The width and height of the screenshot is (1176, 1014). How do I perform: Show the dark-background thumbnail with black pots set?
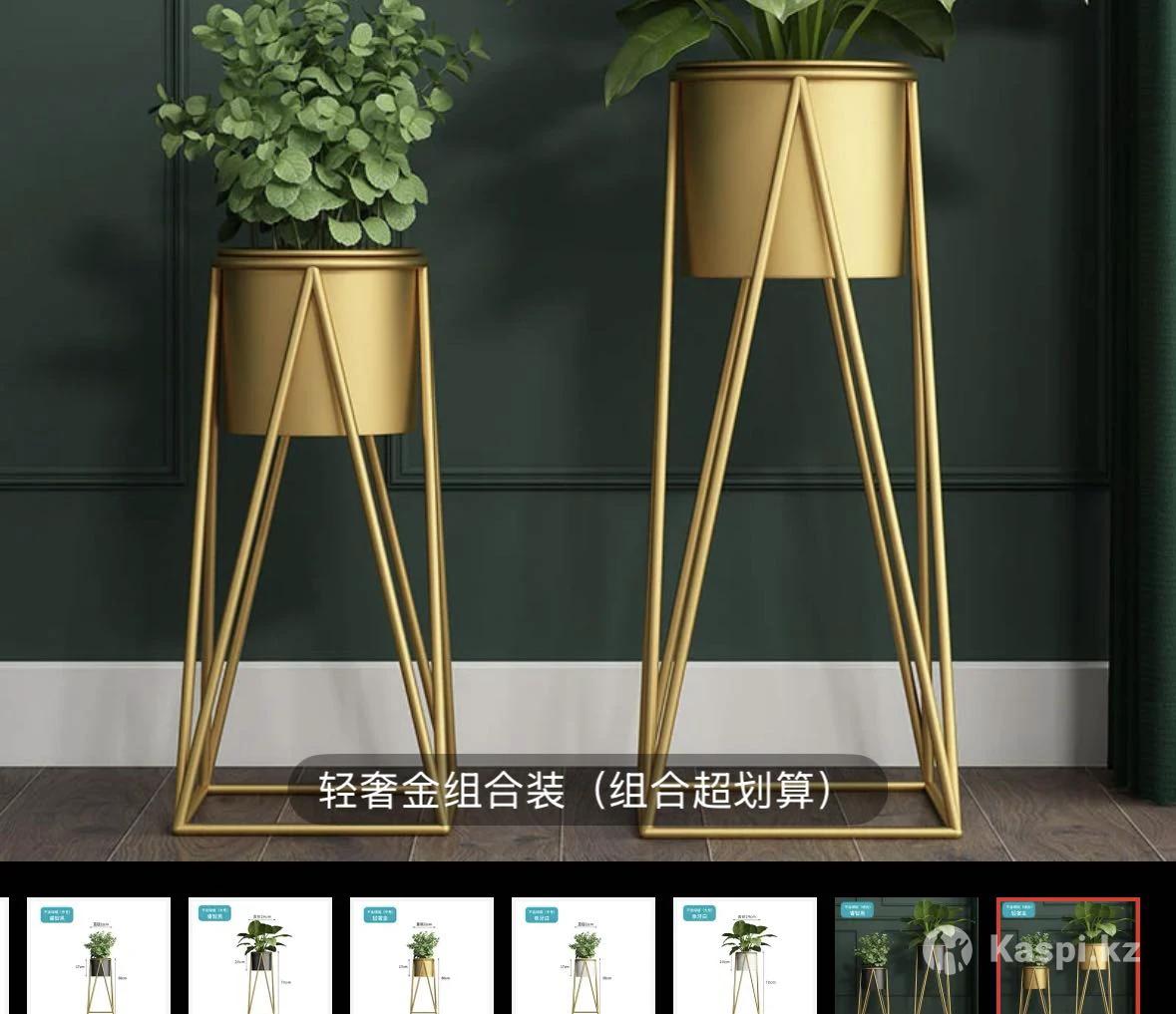906,955
